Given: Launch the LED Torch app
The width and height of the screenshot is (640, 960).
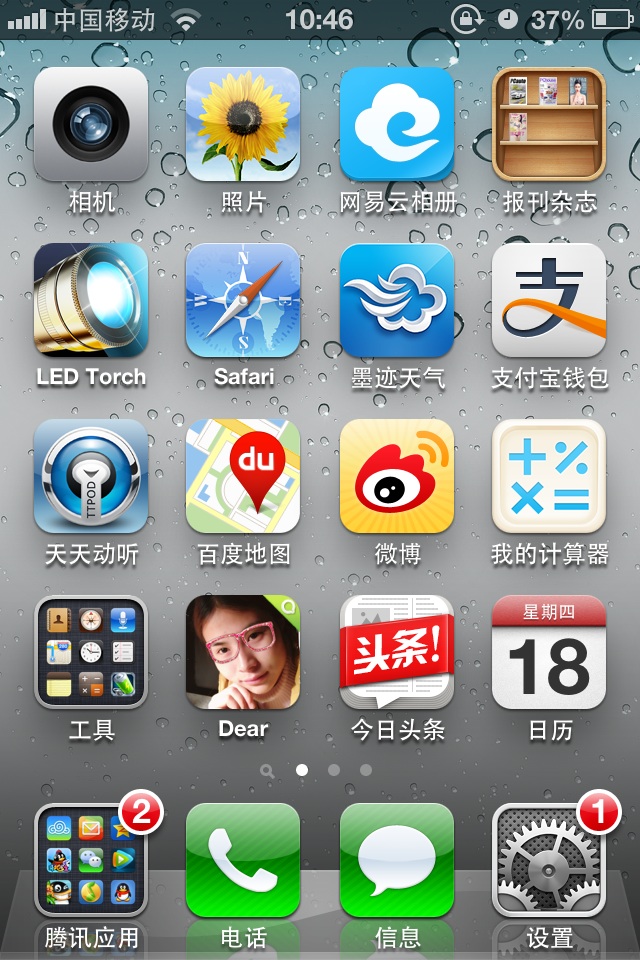Looking at the screenshot, I should point(91,300).
